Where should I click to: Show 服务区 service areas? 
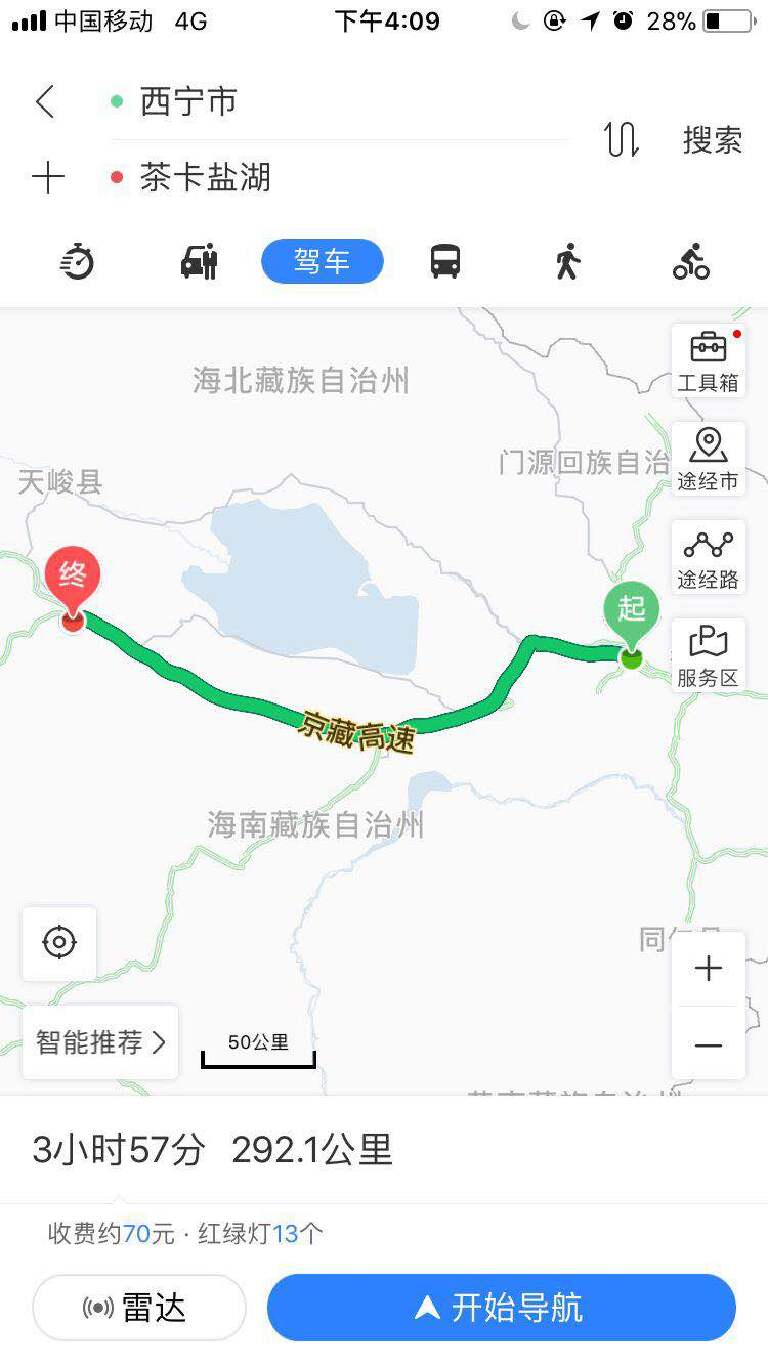tap(708, 655)
